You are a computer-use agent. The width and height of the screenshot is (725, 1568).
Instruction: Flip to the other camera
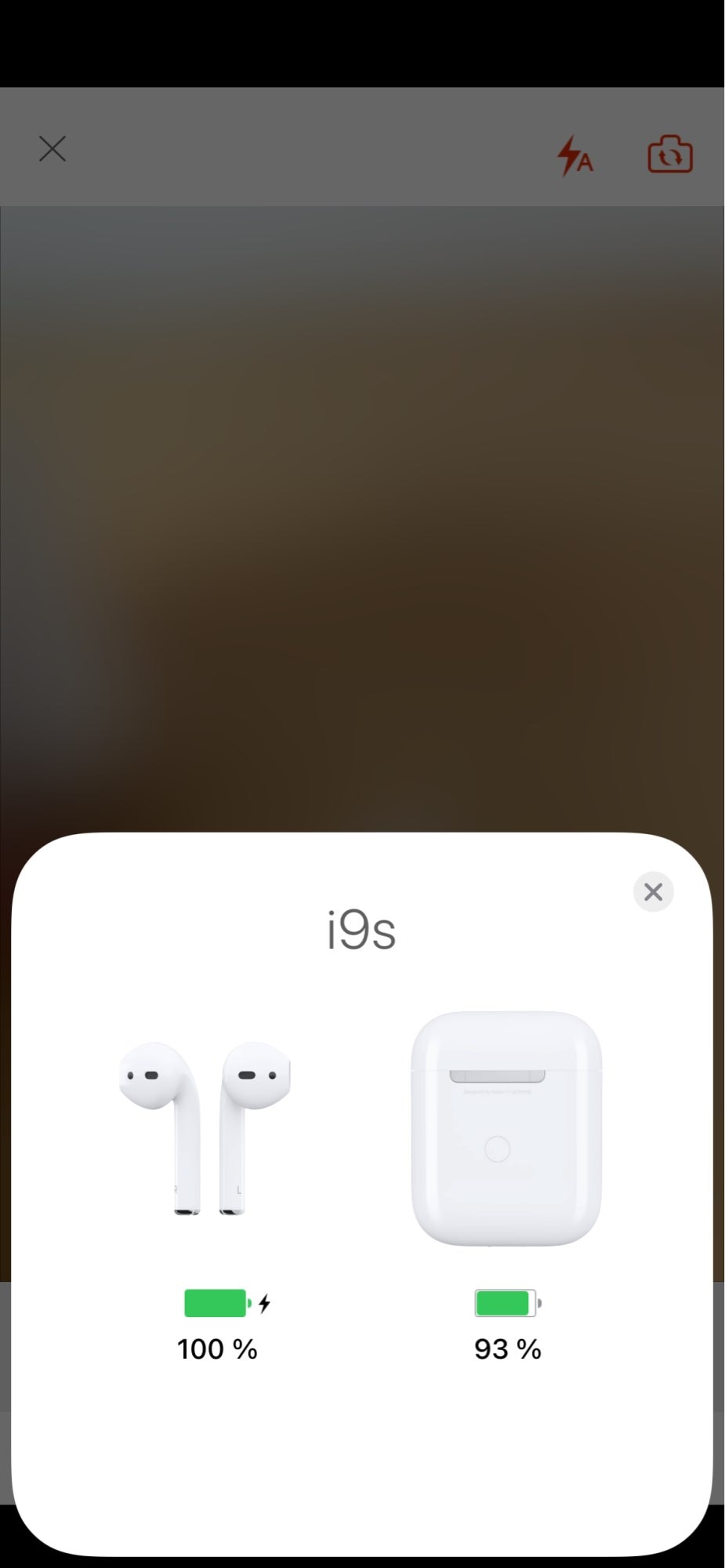point(670,154)
